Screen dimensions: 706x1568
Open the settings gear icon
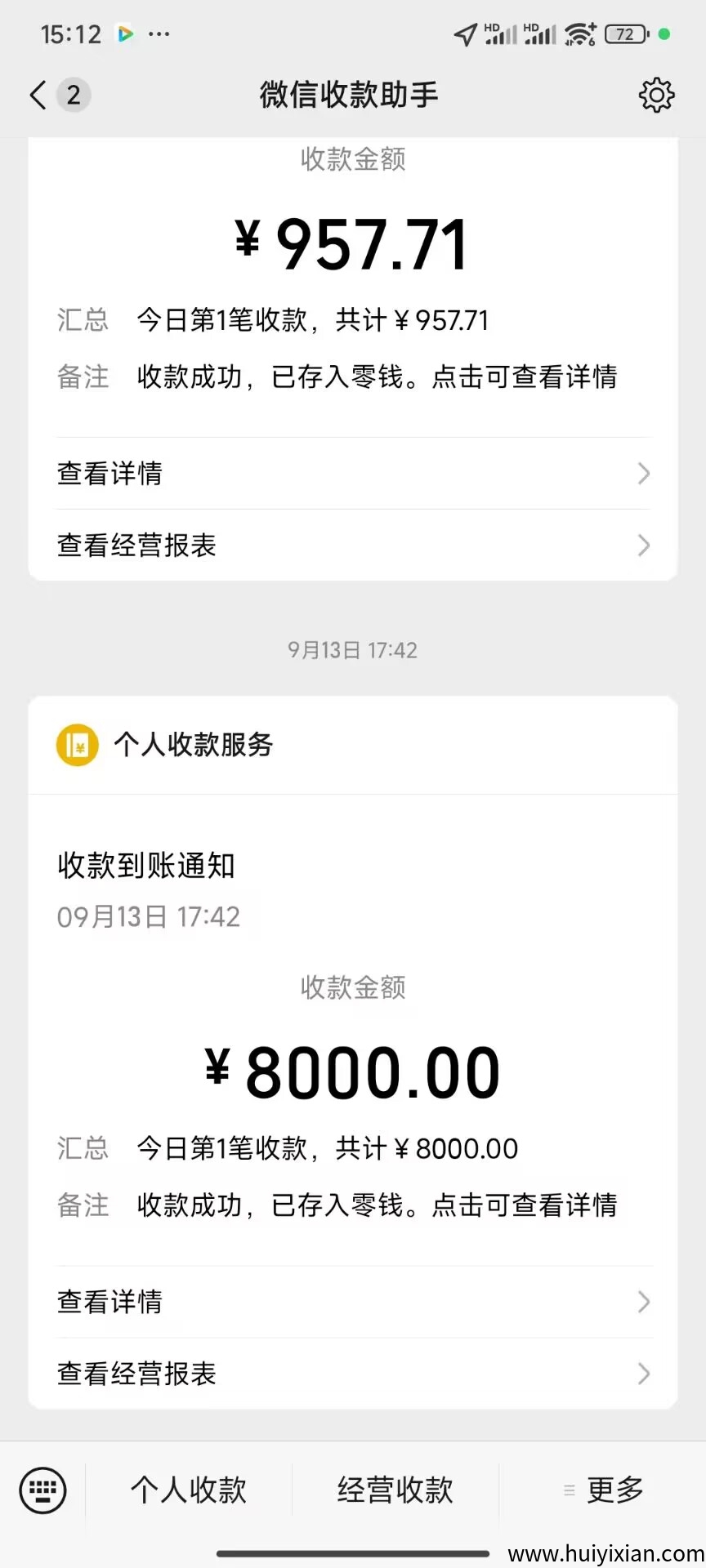[x=656, y=96]
